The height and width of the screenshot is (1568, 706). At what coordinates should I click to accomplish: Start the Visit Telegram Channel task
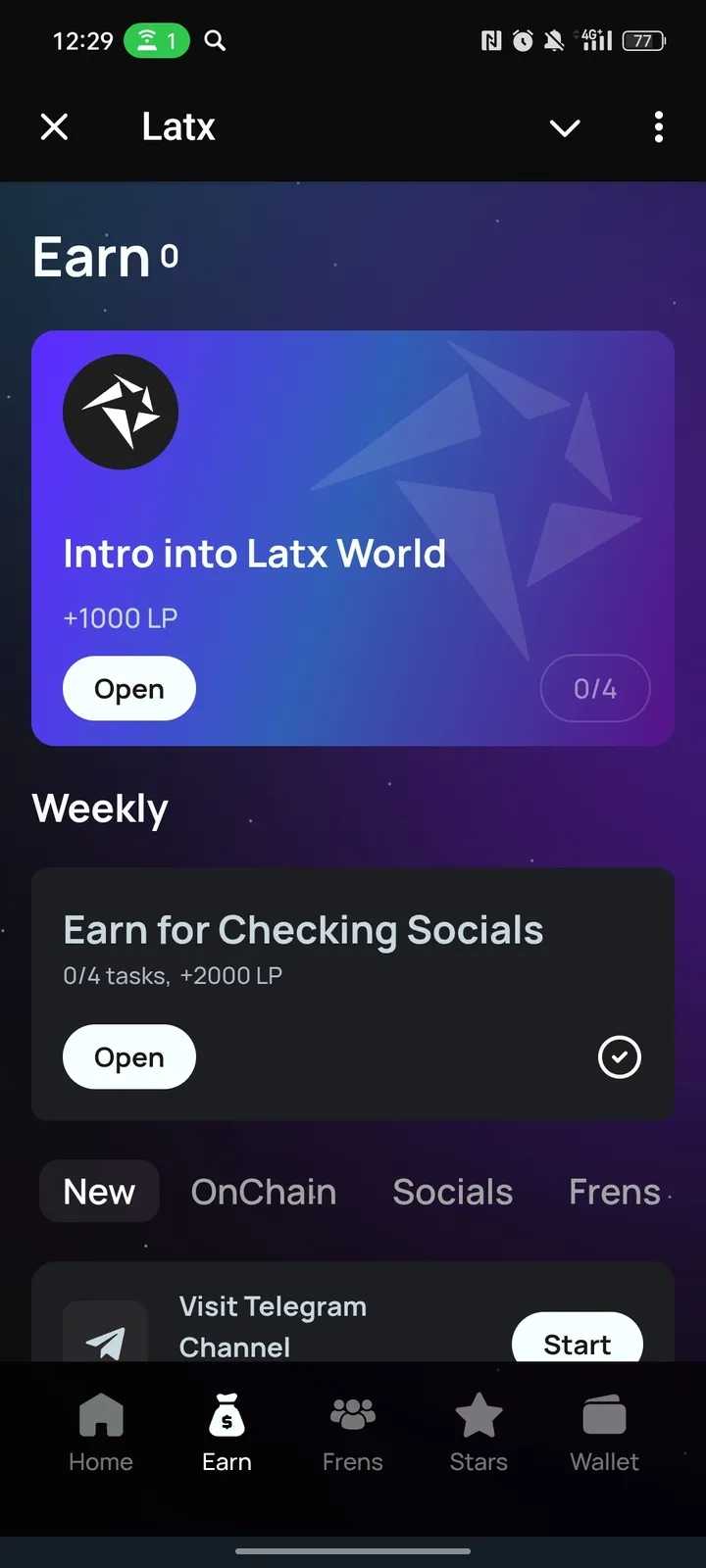pos(577,1341)
